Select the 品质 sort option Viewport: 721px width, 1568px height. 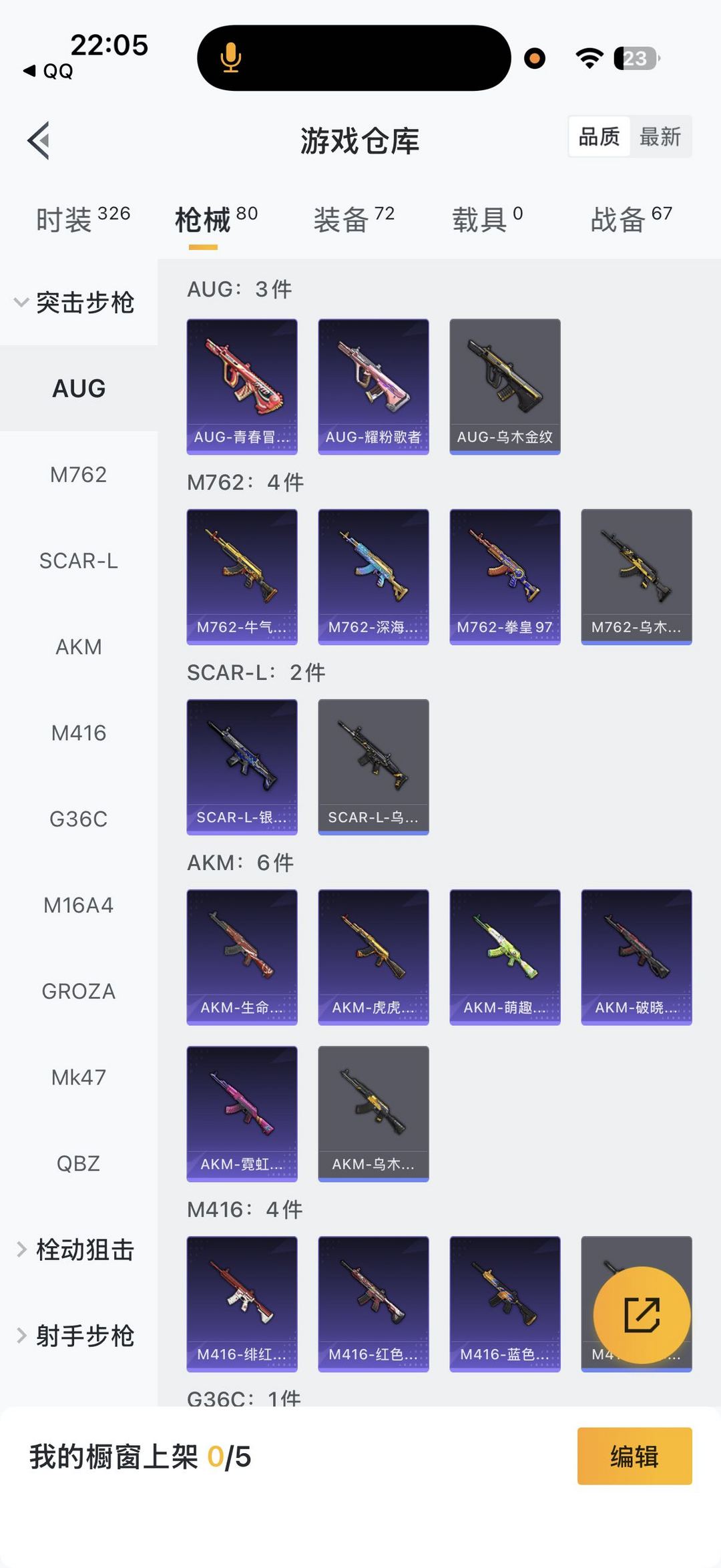(599, 137)
